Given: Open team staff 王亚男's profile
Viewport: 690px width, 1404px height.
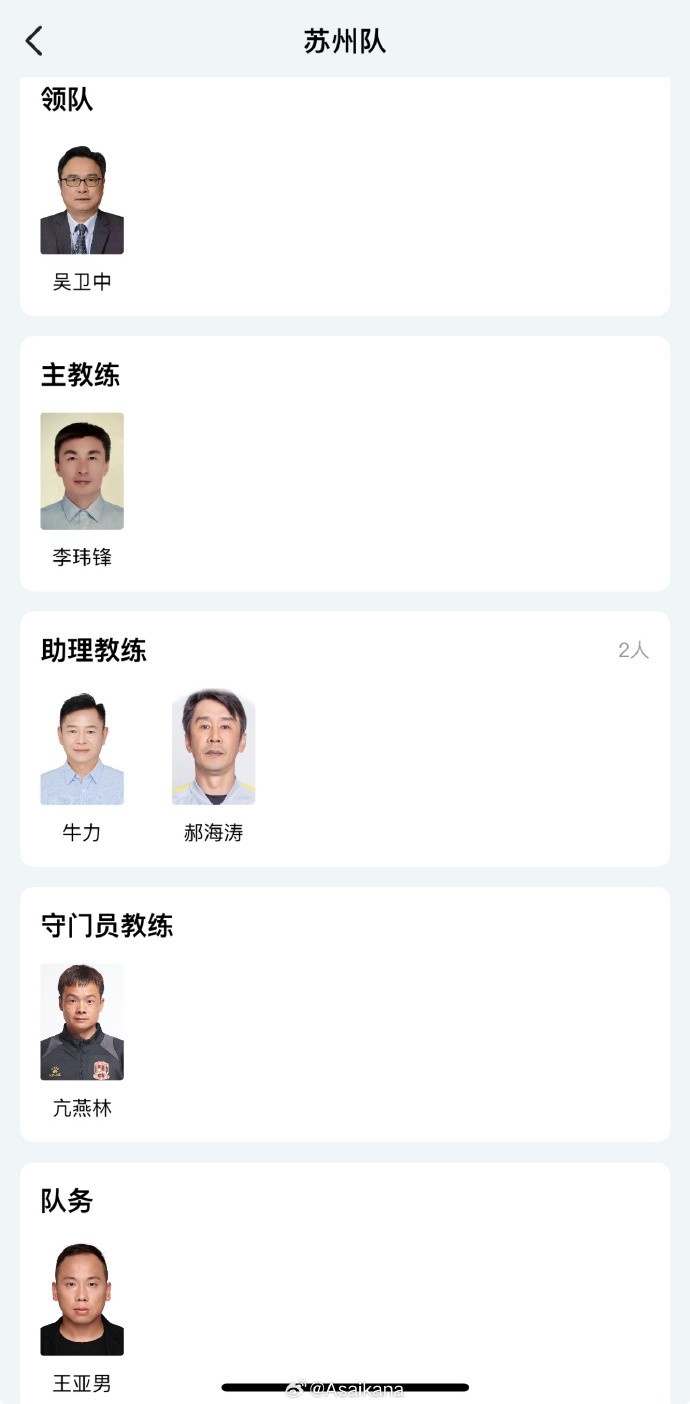Looking at the screenshot, I should coord(82,1298).
